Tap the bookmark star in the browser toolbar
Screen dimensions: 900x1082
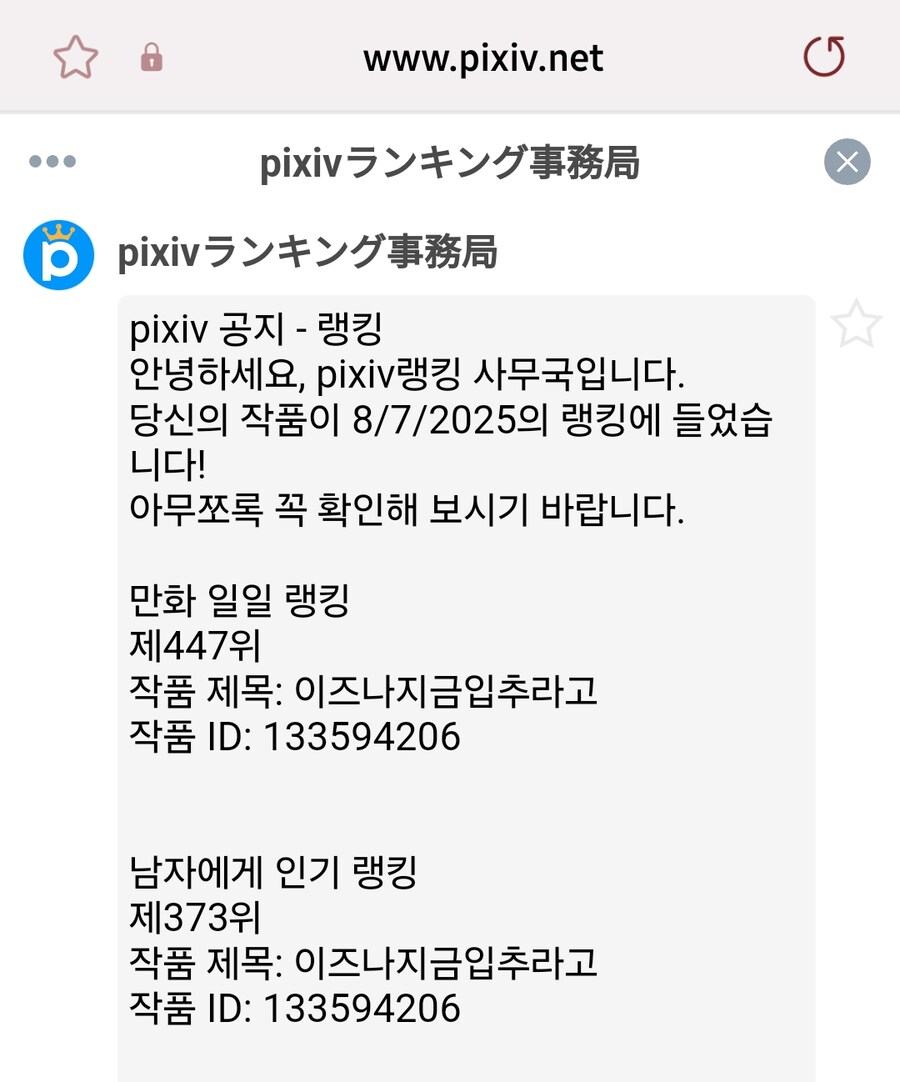[x=75, y=57]
